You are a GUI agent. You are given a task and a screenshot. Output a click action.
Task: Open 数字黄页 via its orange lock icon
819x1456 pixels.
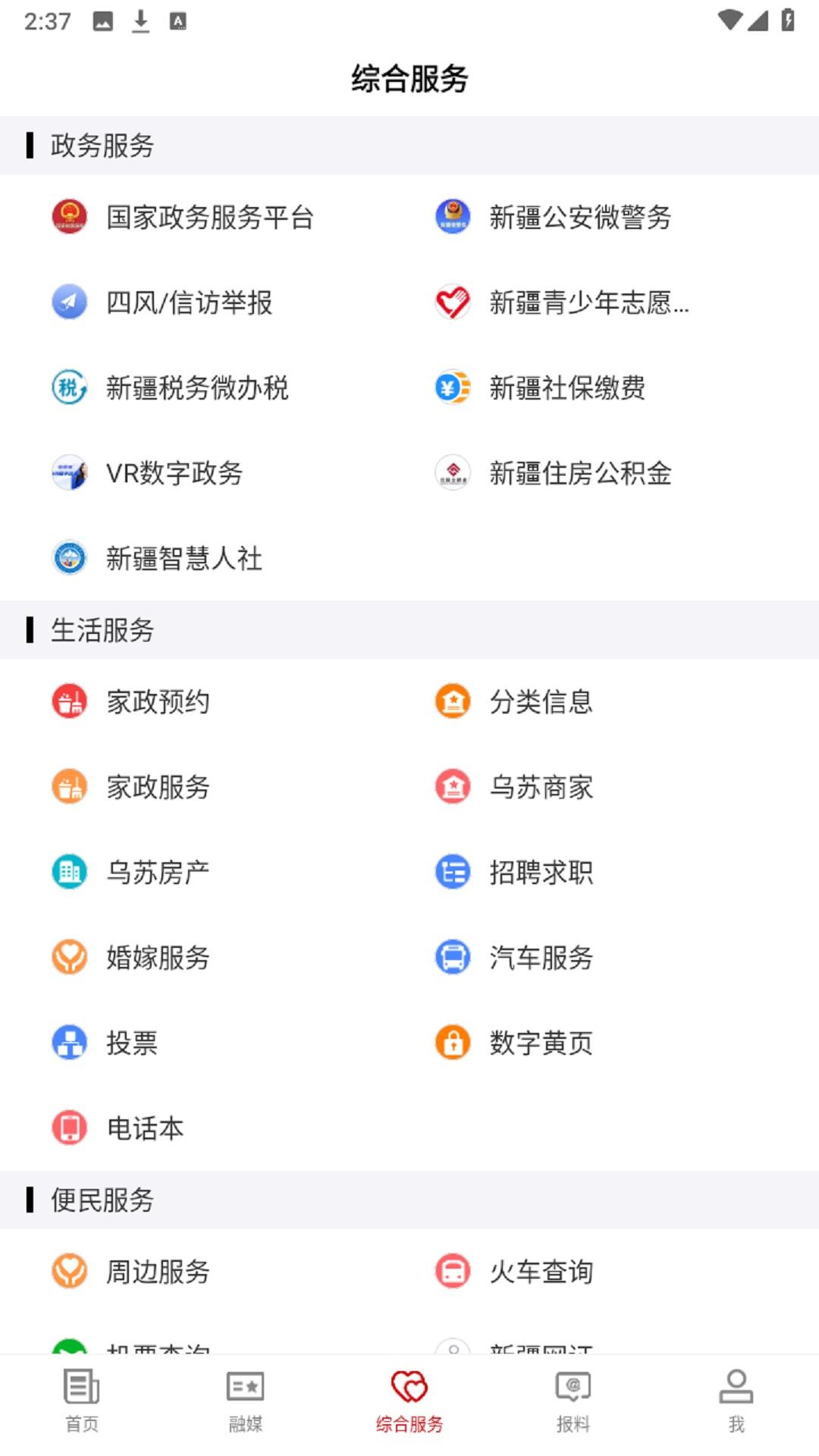pos(453,1043)
